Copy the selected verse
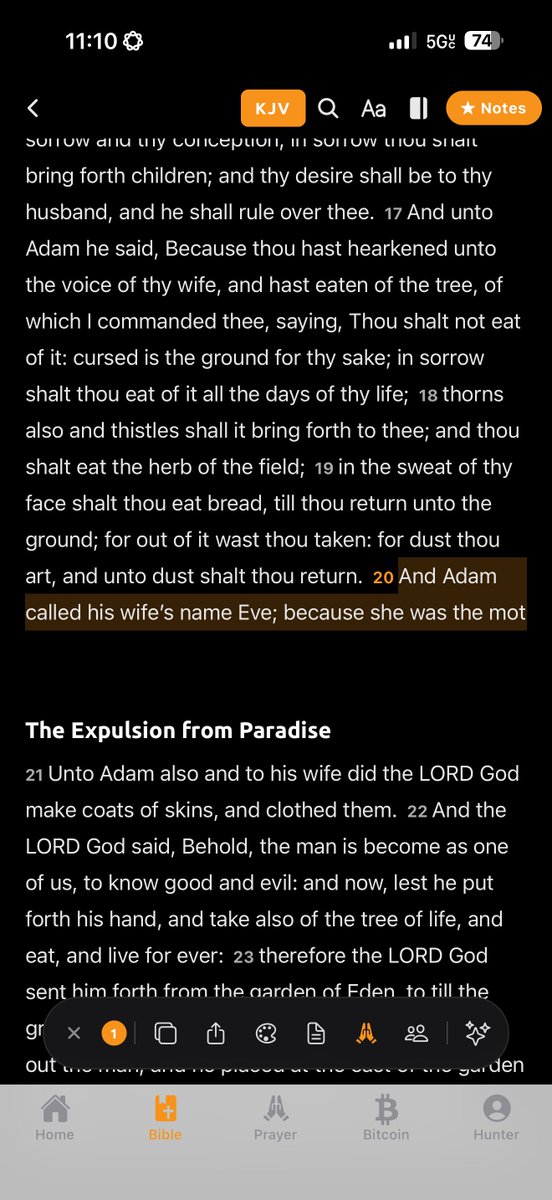The height and width of the screenshot is (1200, 552). click(x=166, y=1034)
